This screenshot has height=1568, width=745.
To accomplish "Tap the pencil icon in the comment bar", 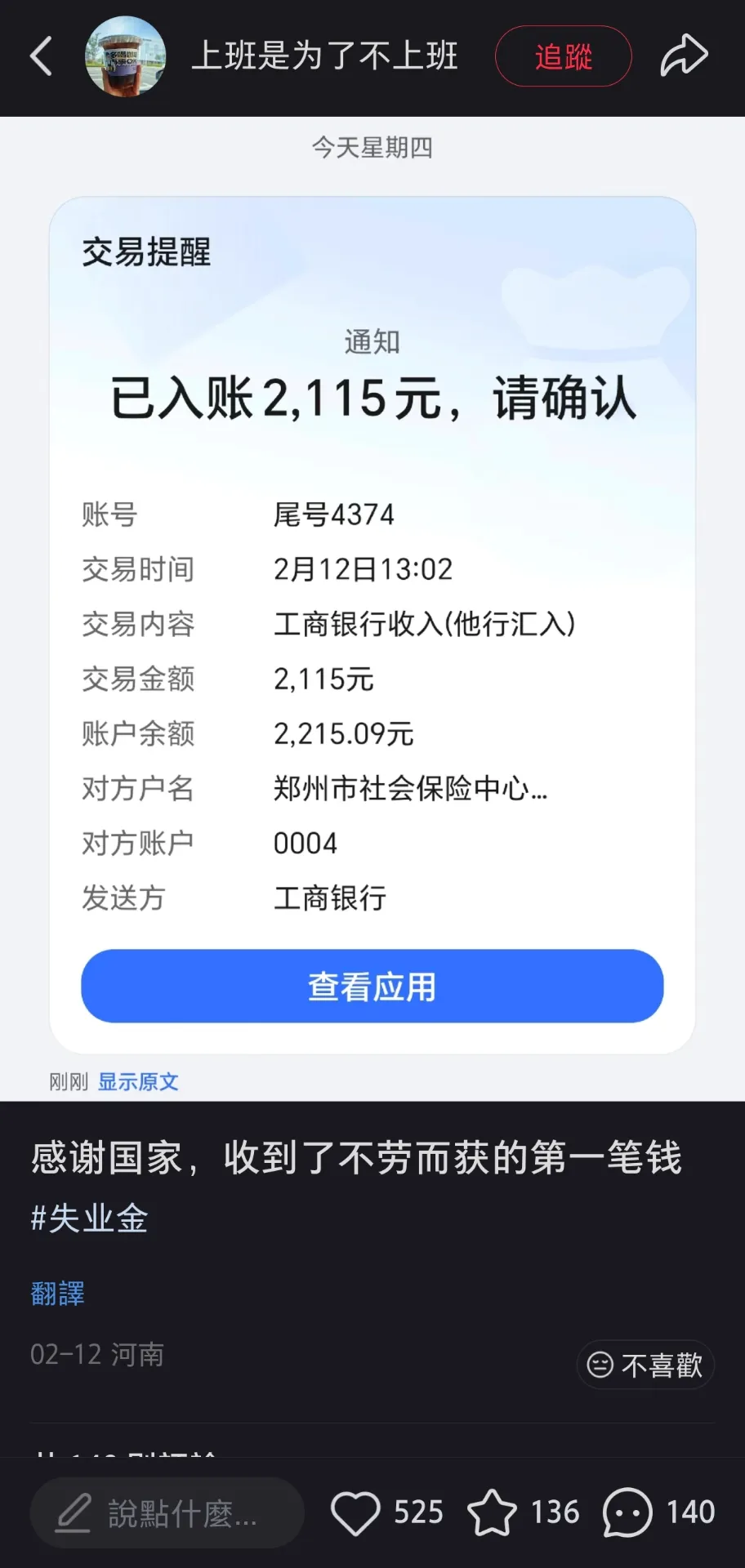I will point(74,1512).
